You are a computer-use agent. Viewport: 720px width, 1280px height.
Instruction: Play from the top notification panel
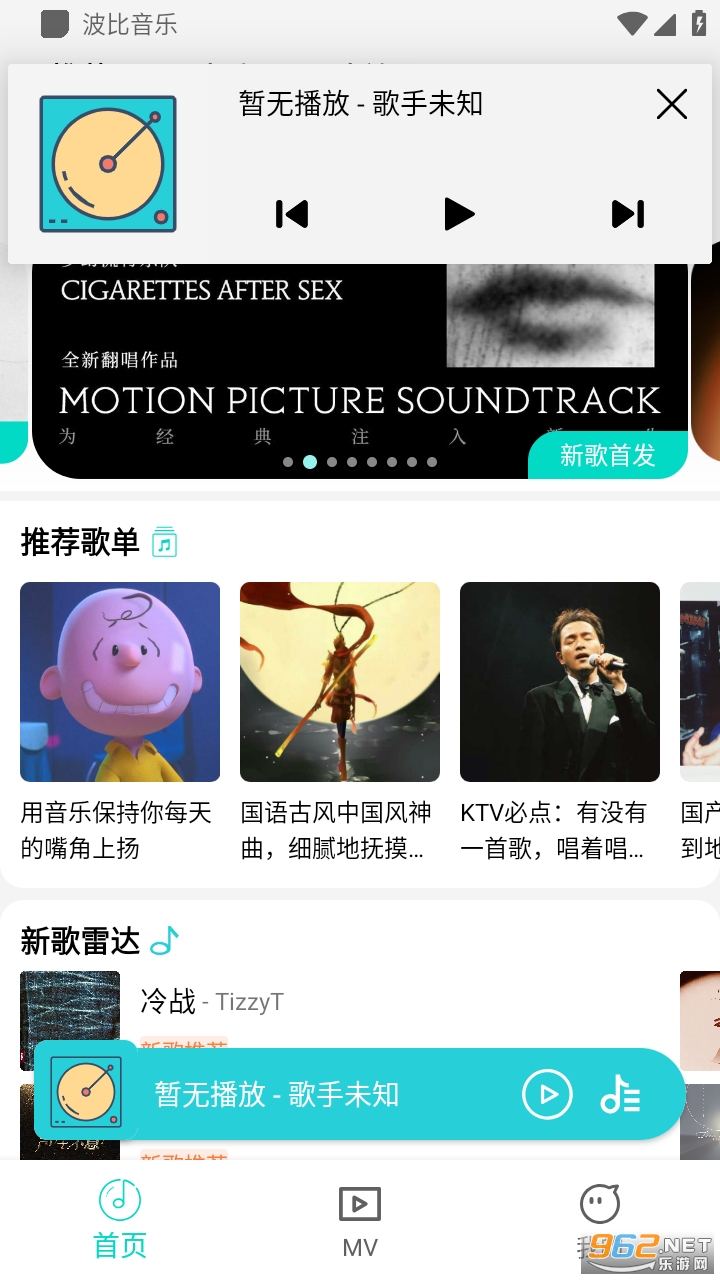click(459, 214)
